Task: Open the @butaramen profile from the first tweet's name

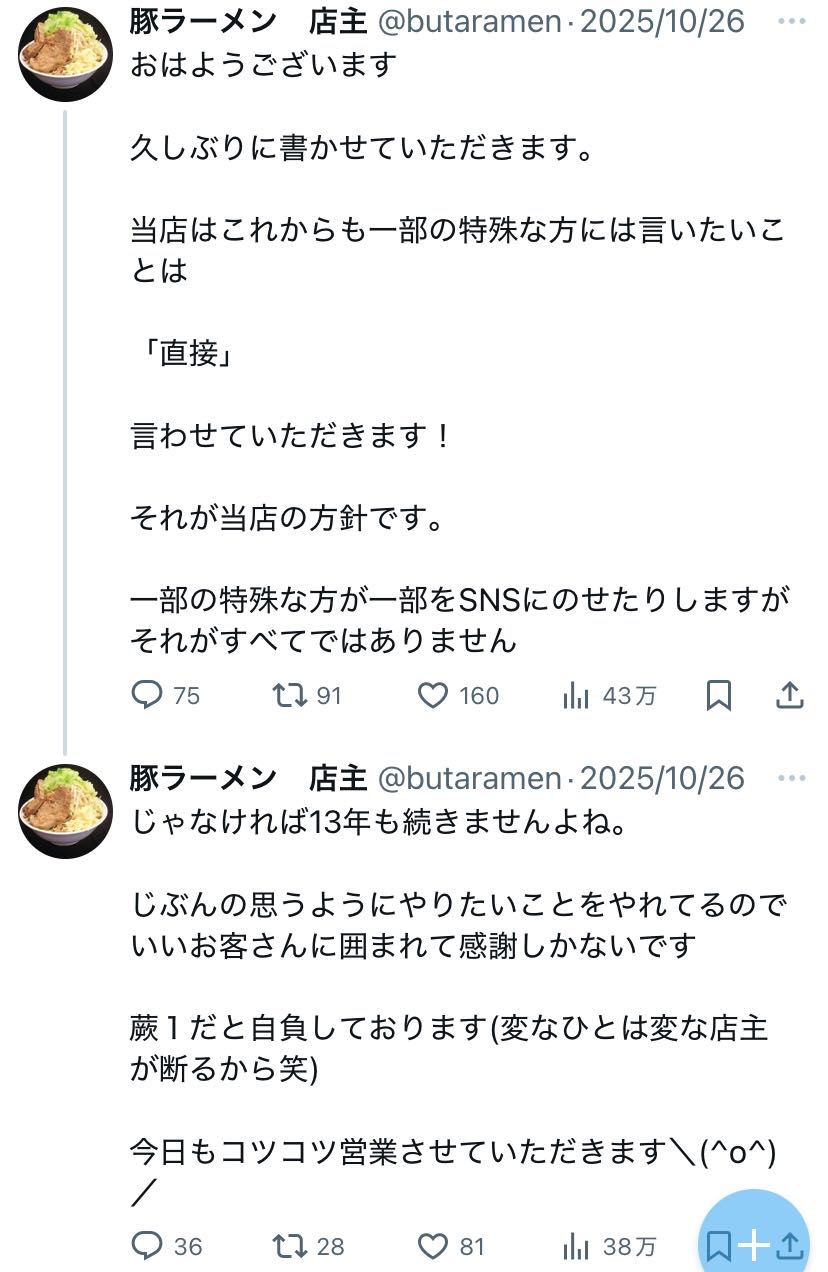Action: click(x=203, y=22)
